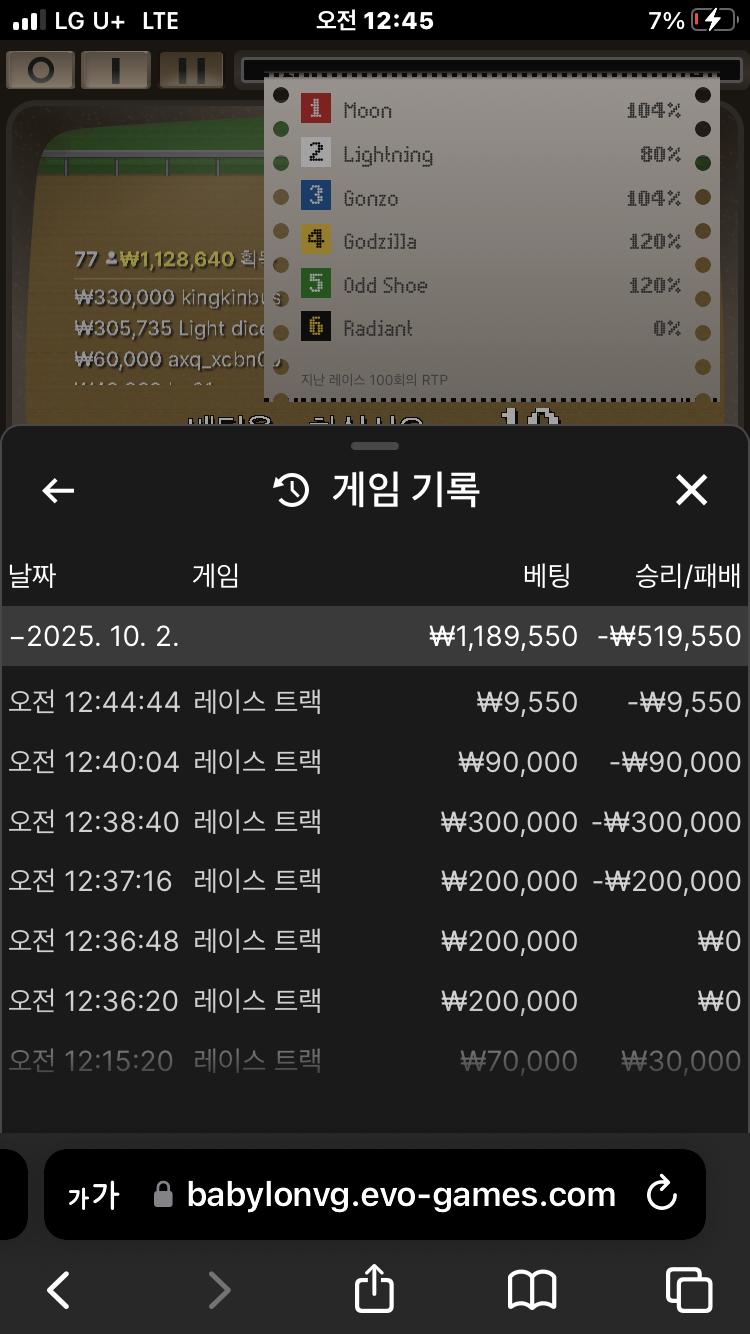Open the 가가 page settings menu
This screenshot has height=1334, width=750.
(93, 1195)
